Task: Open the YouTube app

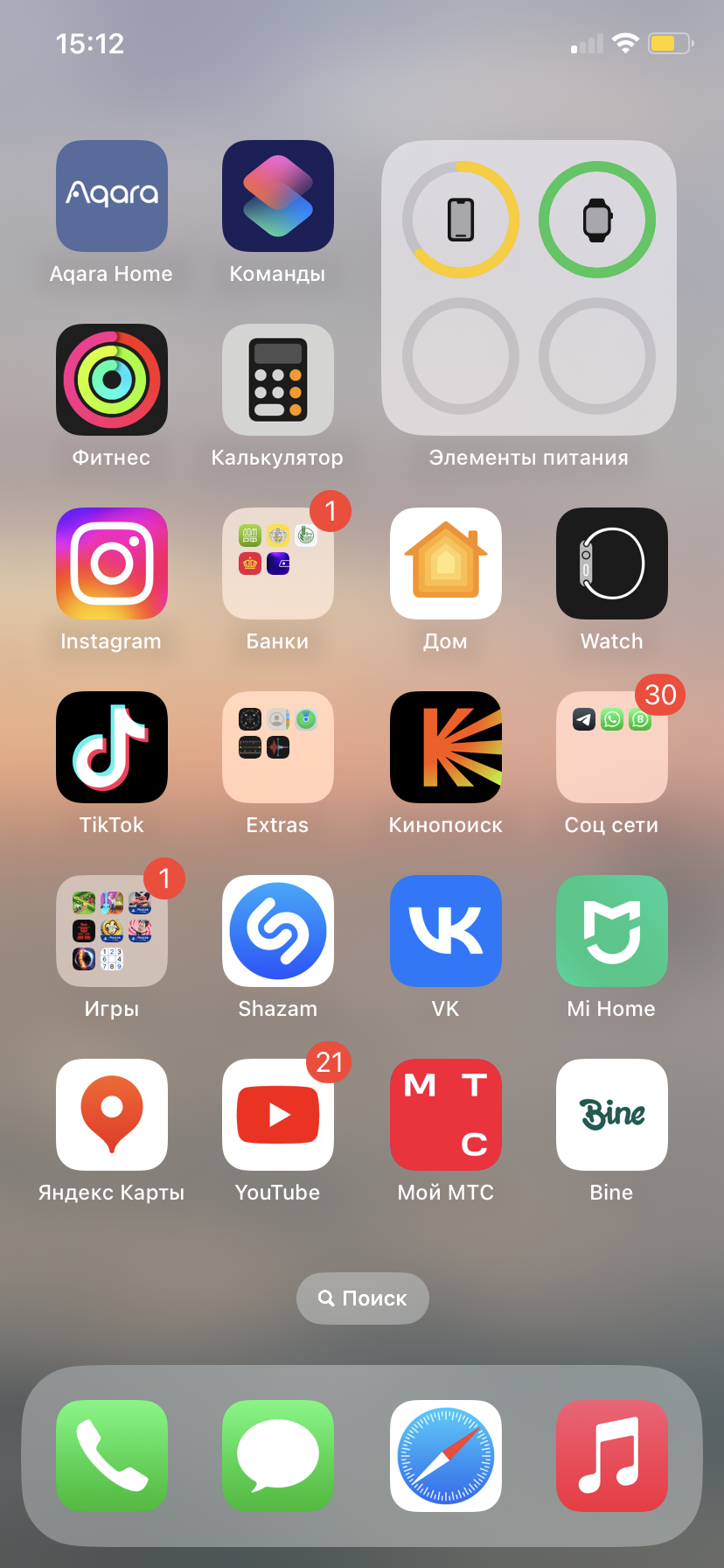Action: [x=278, y=1115]
